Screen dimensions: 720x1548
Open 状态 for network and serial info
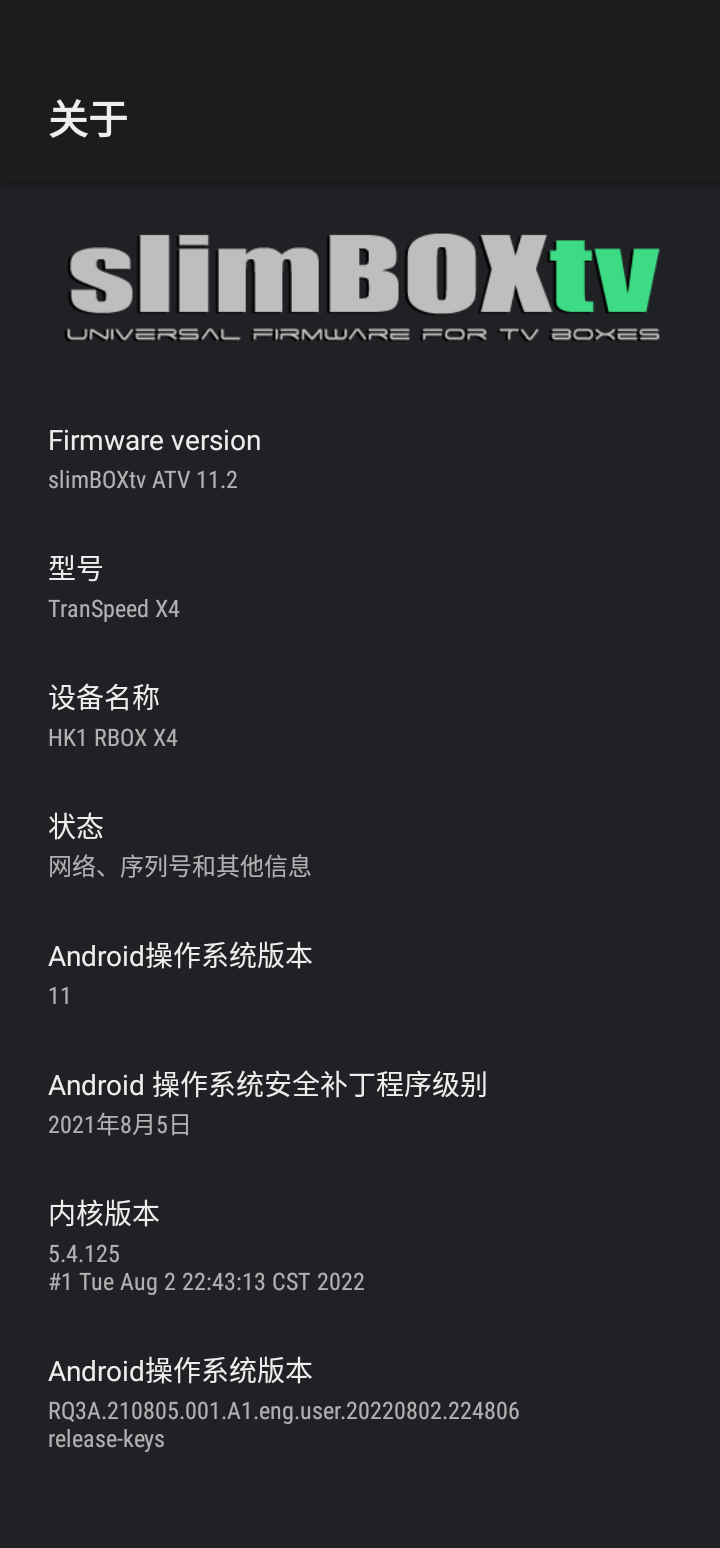point(360,846)
